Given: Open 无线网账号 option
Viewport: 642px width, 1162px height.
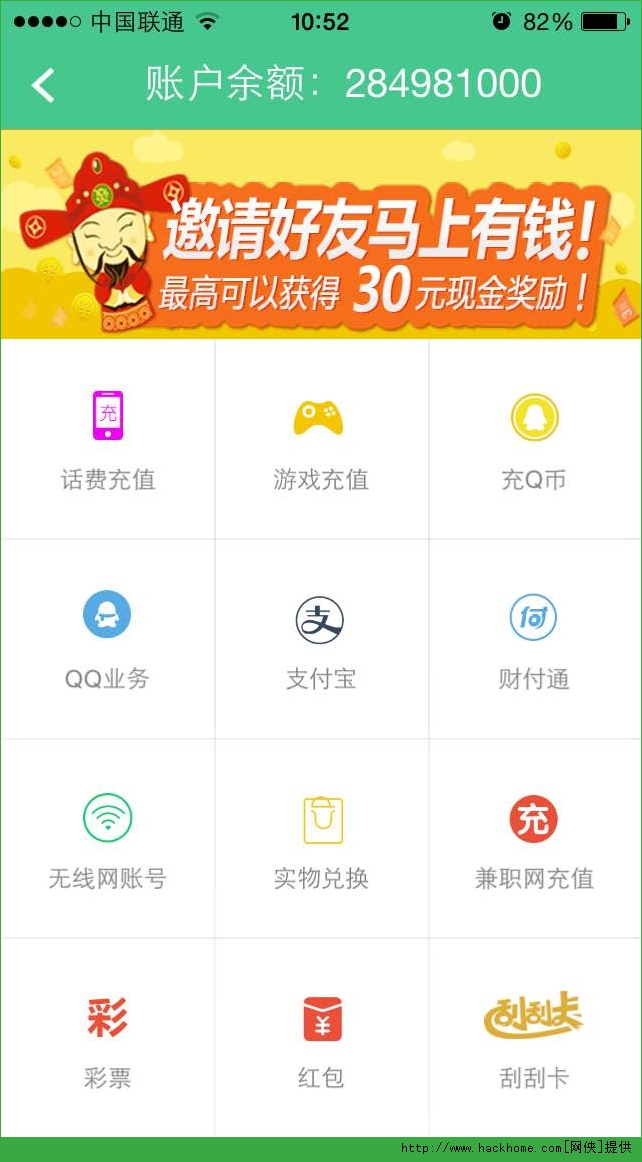Looking at the screenshot, I should pos(107,838).
